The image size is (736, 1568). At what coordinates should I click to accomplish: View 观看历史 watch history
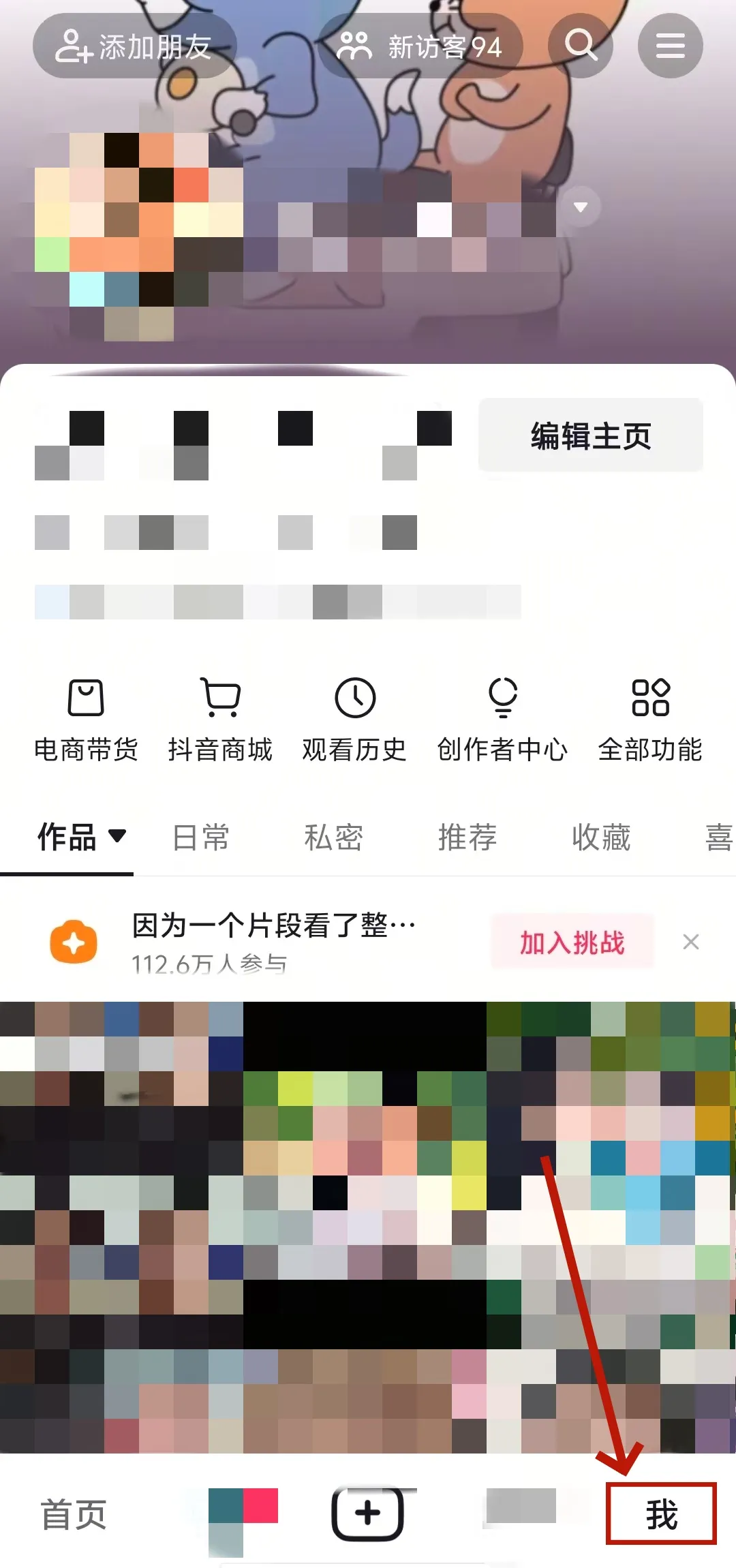[354, 720]
